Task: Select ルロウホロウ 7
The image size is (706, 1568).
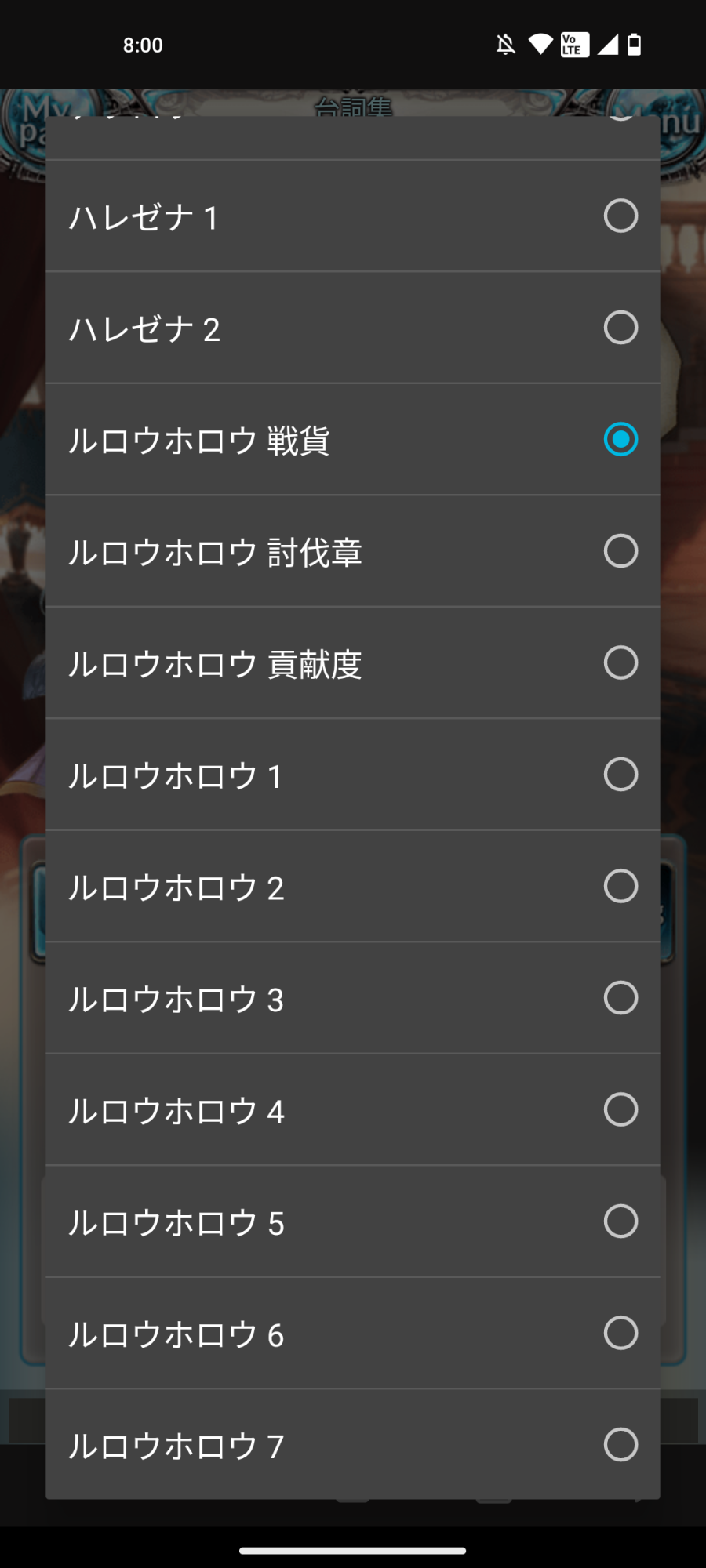Action: [x=353, y=1444]
